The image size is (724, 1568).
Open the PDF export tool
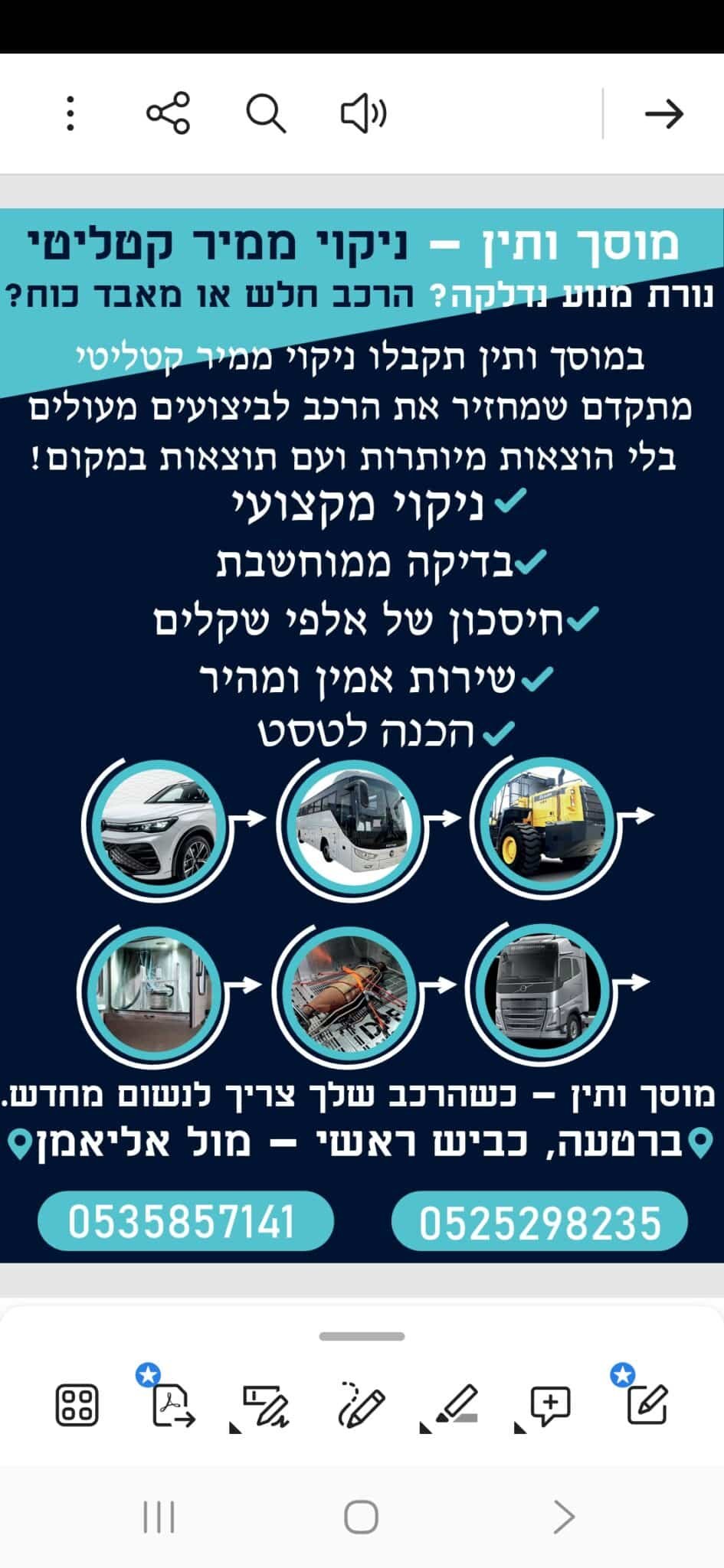tap(172, 1405)
